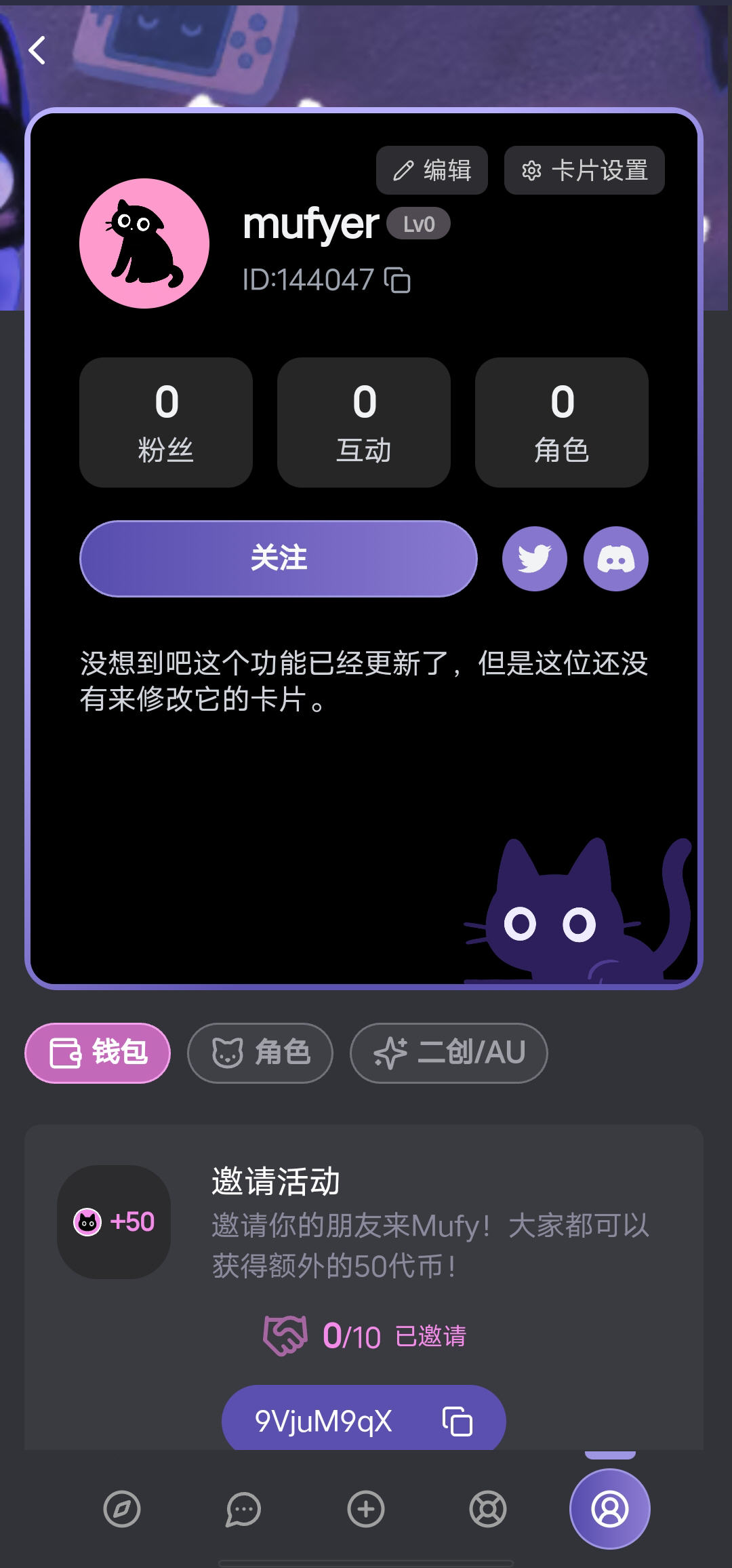This screenshot has width=732, height=1568.
Task: Switch to the 二创/AU tab
Action: point(449,1053)
